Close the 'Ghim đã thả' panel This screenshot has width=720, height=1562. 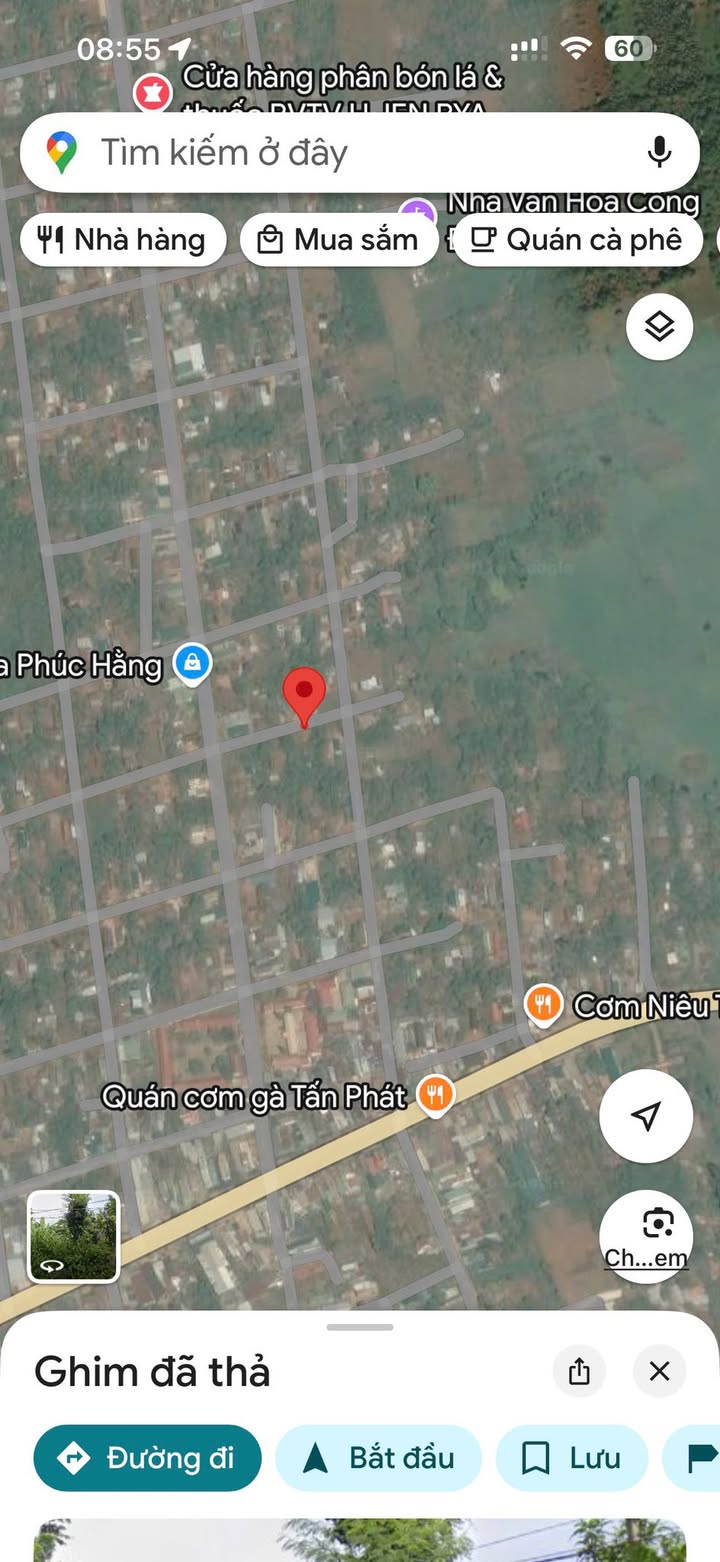pos(659,1371)
